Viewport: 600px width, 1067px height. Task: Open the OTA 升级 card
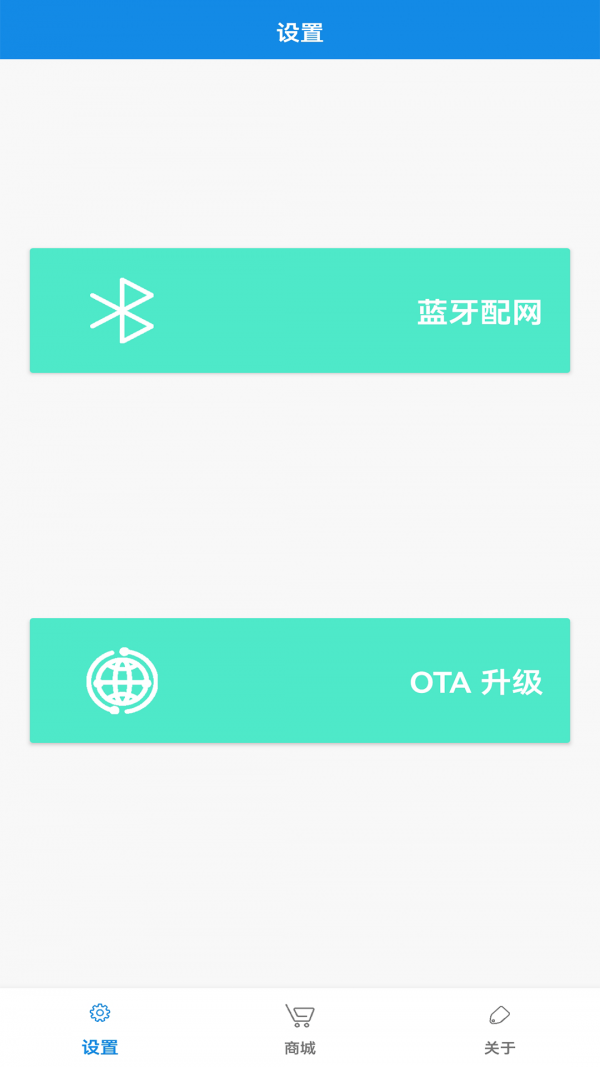(x=300, y=680)
